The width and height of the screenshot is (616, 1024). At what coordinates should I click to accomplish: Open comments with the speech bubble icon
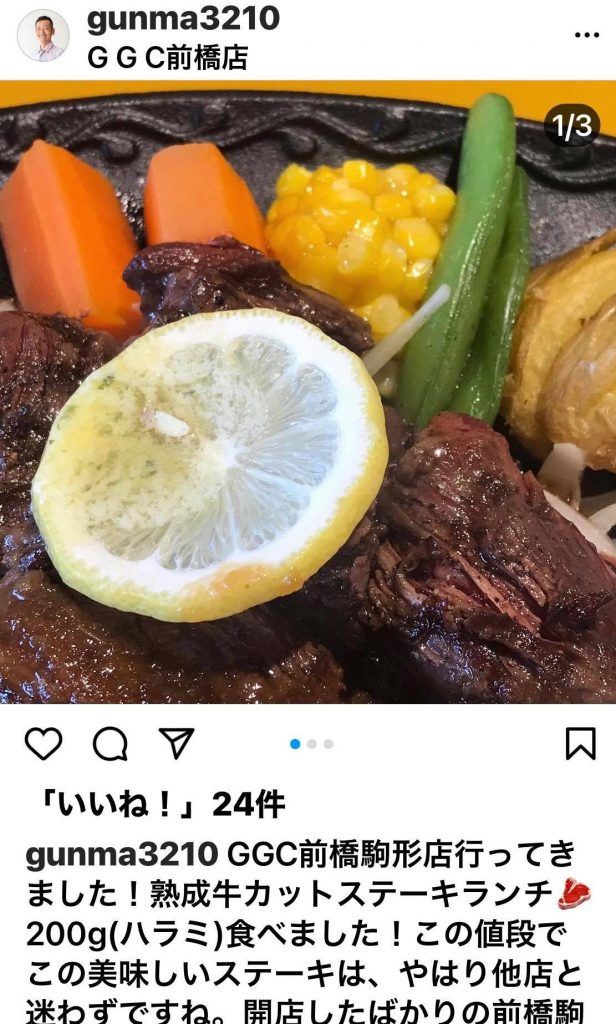(110, 743)
